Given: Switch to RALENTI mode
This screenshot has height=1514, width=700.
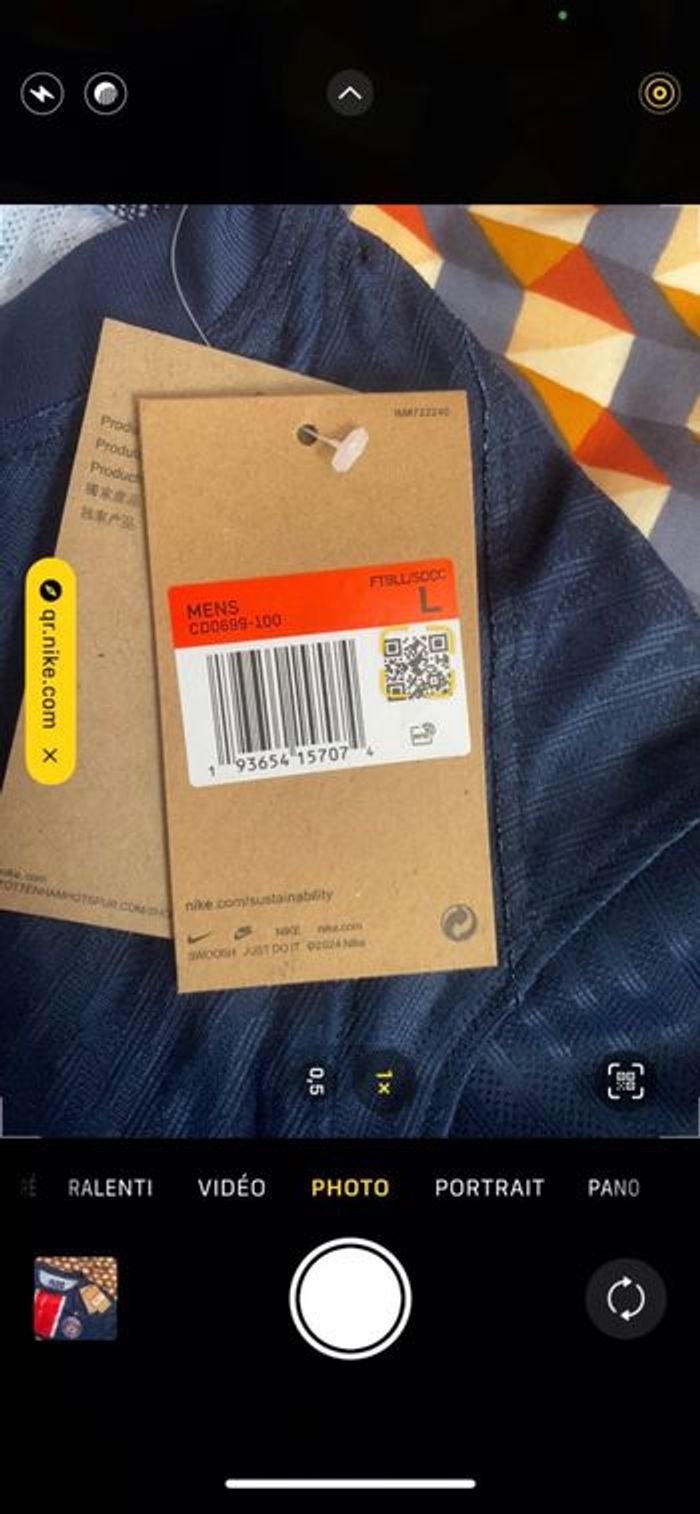Looking at the screenshot, I should 110,1188.
